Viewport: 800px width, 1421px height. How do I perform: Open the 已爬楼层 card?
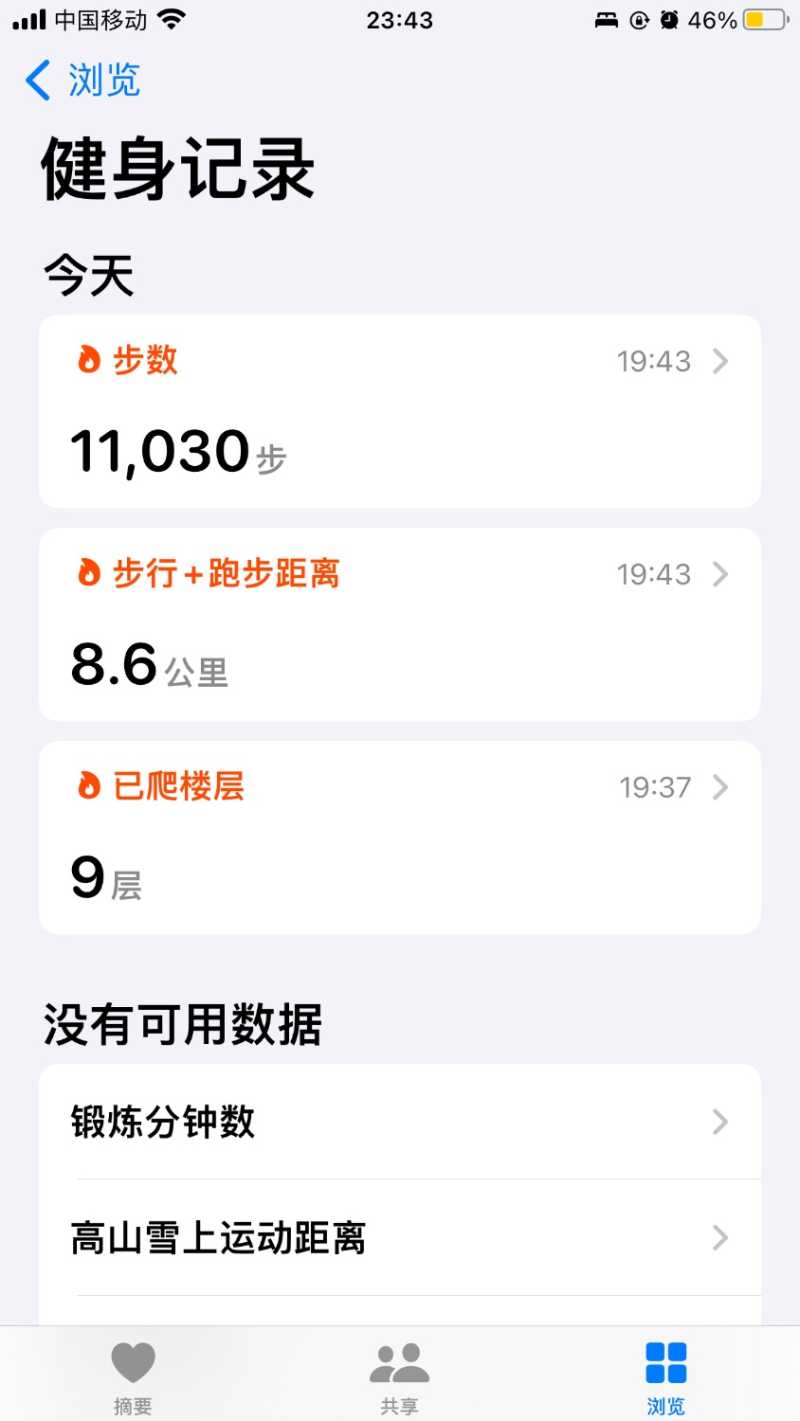click(400, 837)
